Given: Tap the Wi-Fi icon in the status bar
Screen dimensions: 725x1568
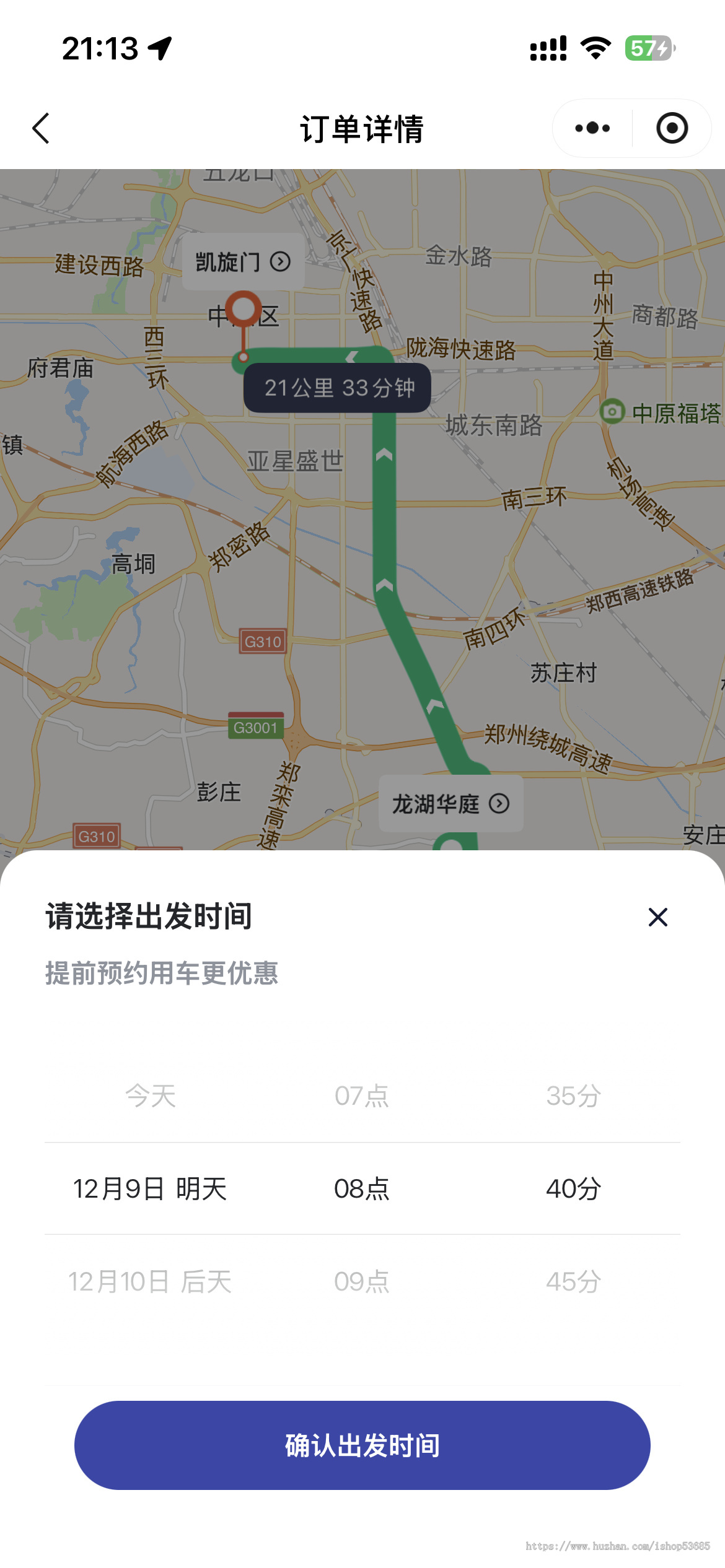Looking at the screenshot, I should point(594,50).
